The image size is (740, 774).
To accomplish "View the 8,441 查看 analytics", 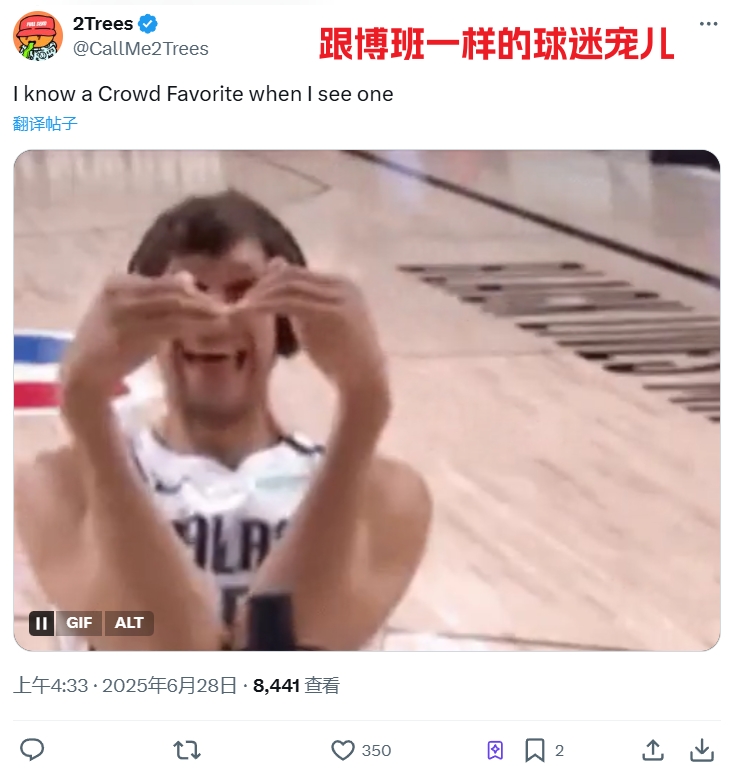I will click(296, 686).
